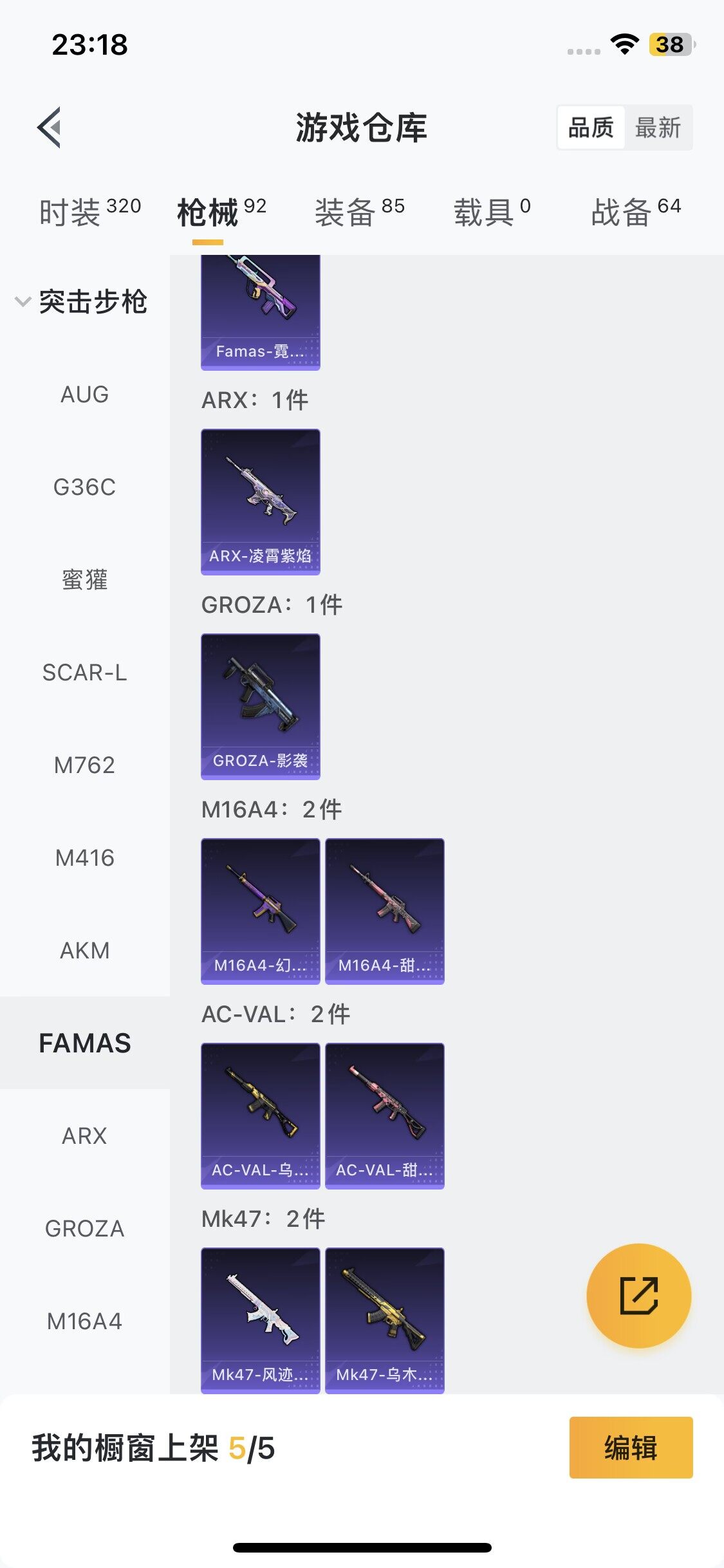Open the ARX-凌霄紫焰 skin card
The height and width of the screenshot is (1568, 724).
point(261,501)
